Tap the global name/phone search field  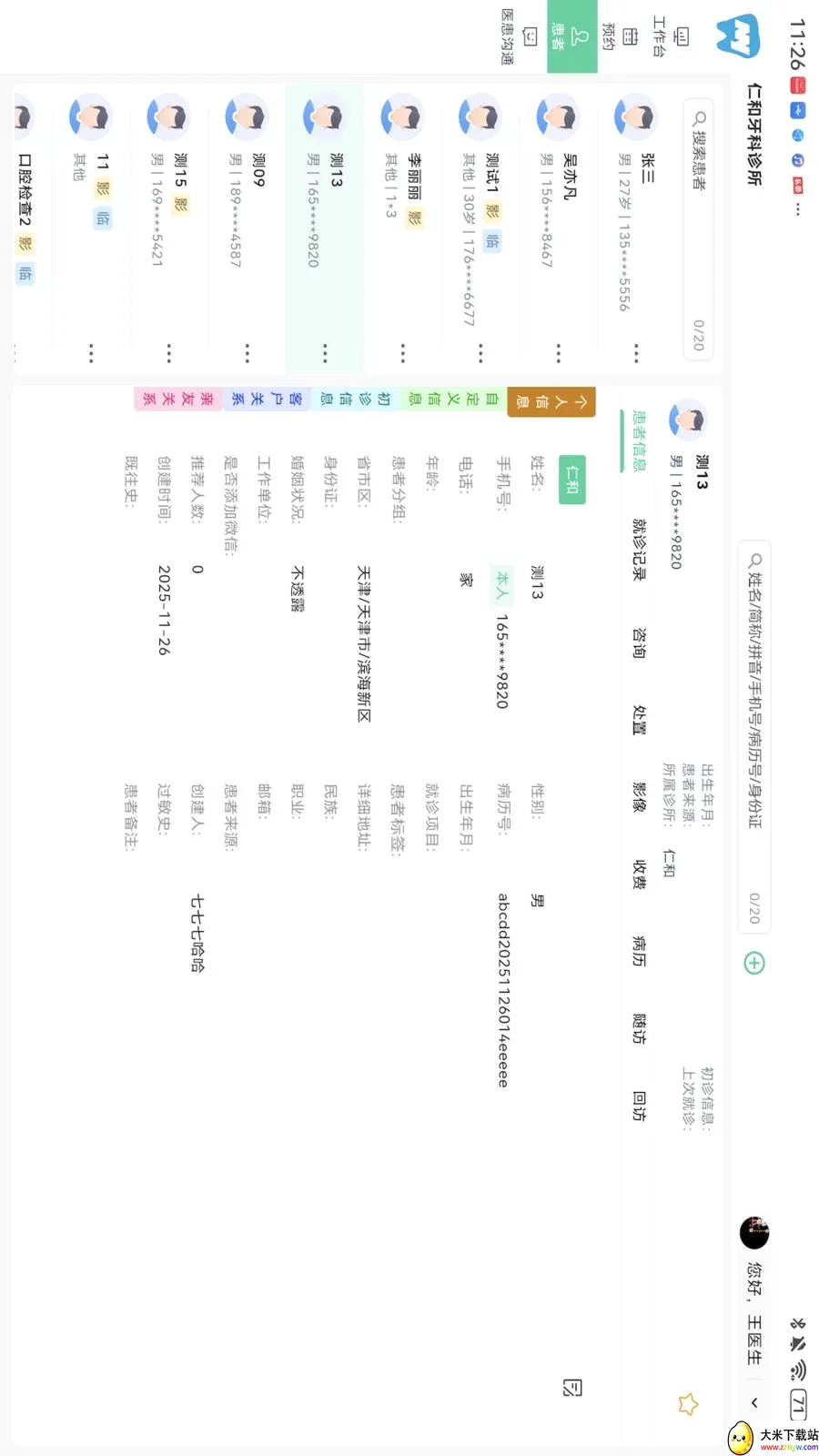(753, 737)
